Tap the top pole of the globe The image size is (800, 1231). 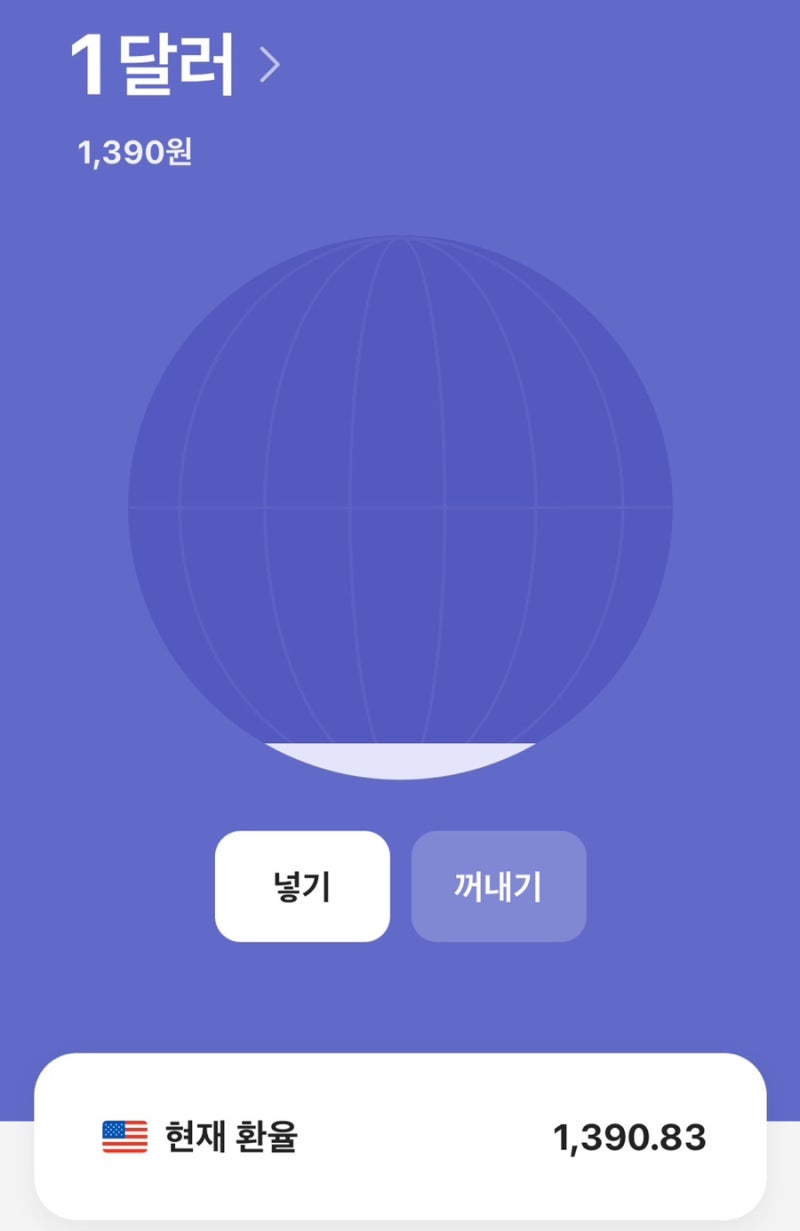pyautogui.click(x=400, y=240)
